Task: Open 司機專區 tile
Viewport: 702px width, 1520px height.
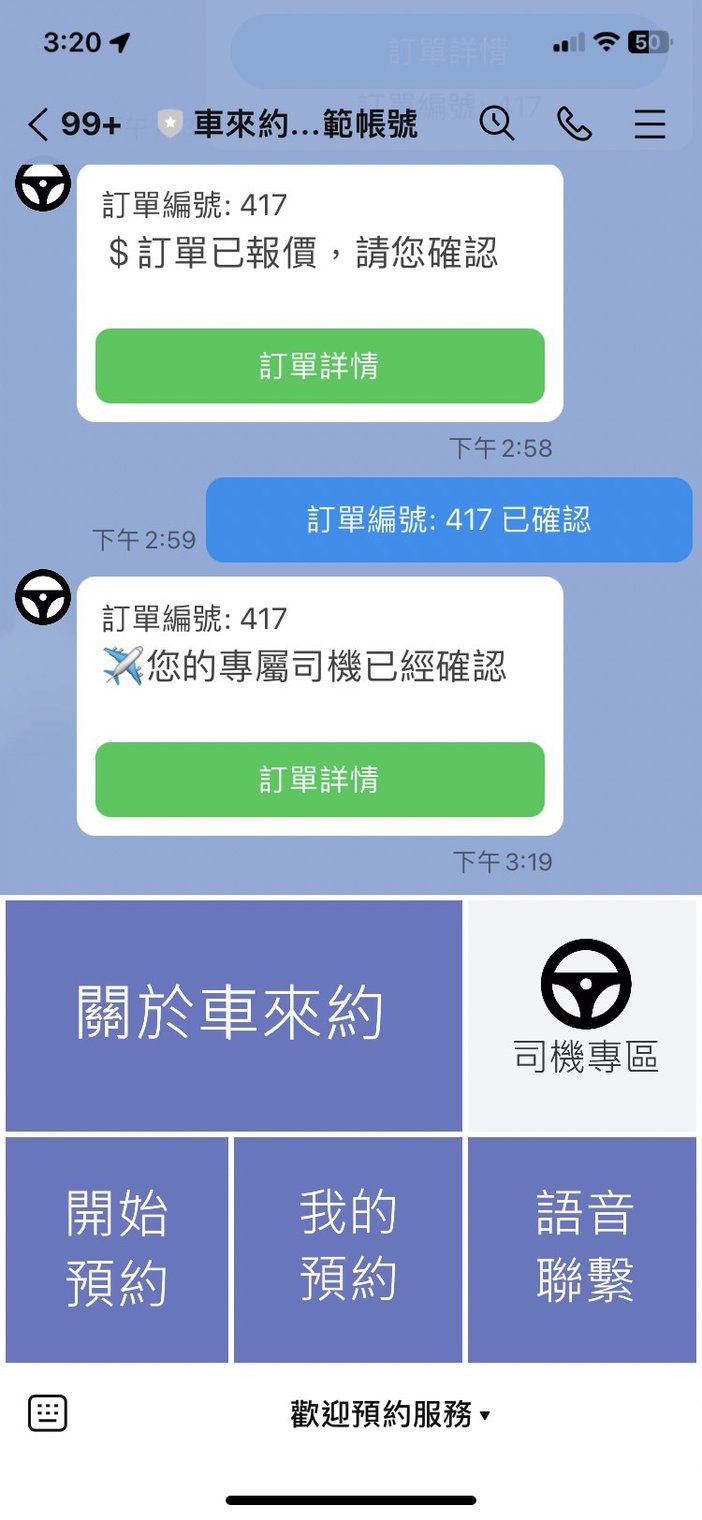Action: point(582,1015)
